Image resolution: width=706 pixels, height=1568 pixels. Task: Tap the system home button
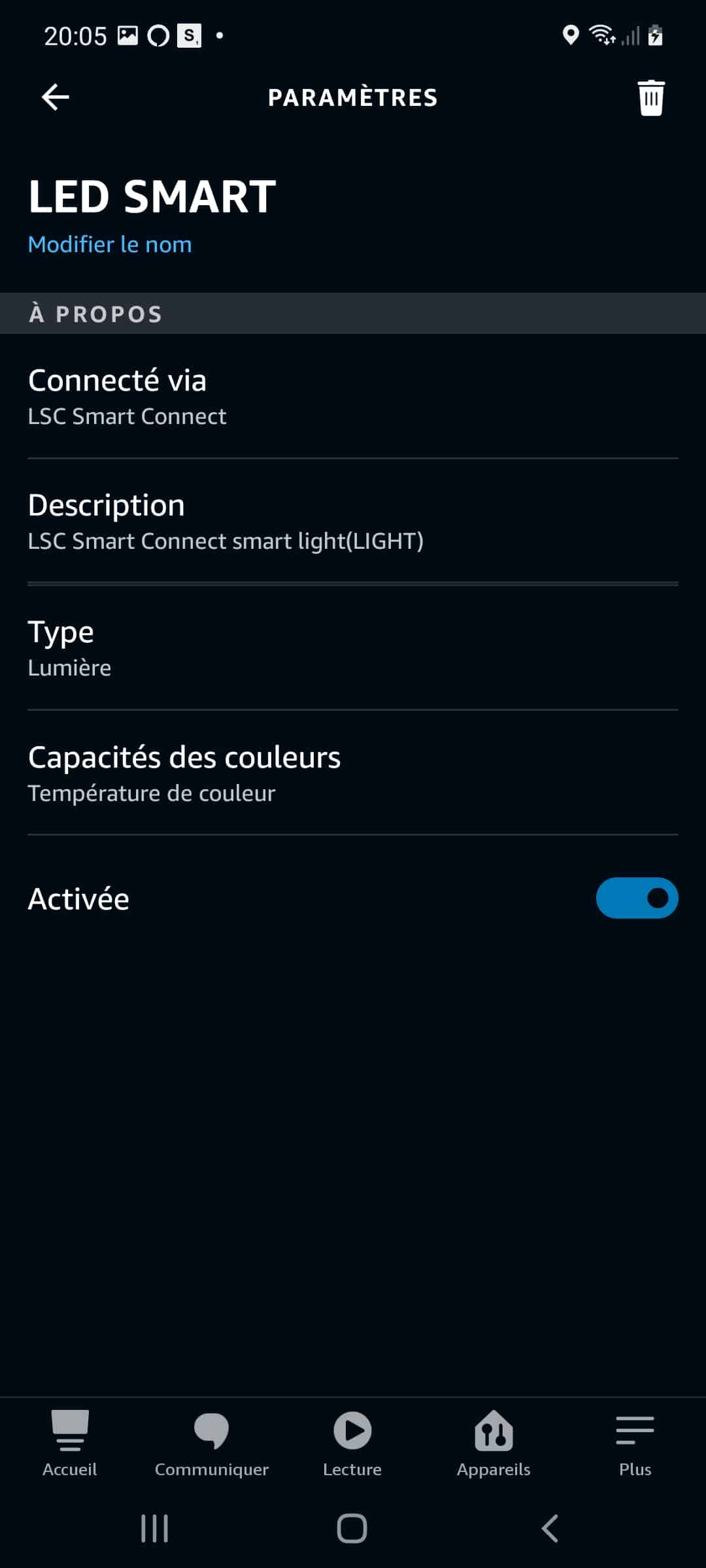tap(352, 1528)
